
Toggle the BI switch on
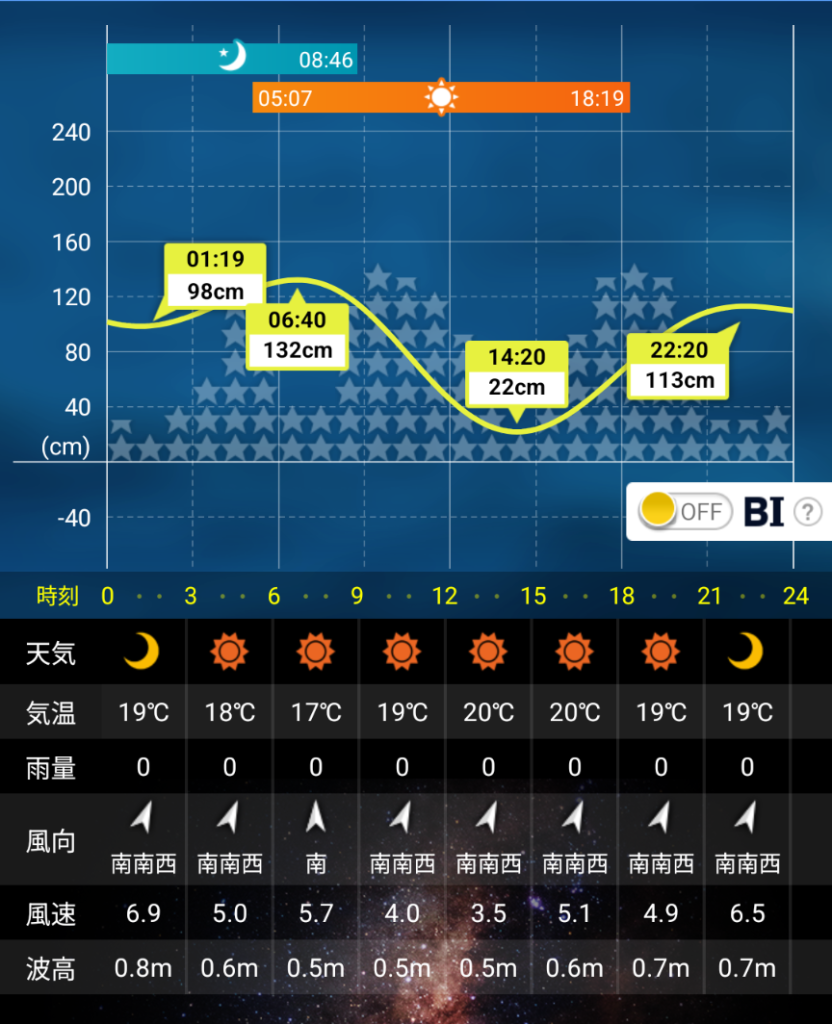[x=682, y=512]
